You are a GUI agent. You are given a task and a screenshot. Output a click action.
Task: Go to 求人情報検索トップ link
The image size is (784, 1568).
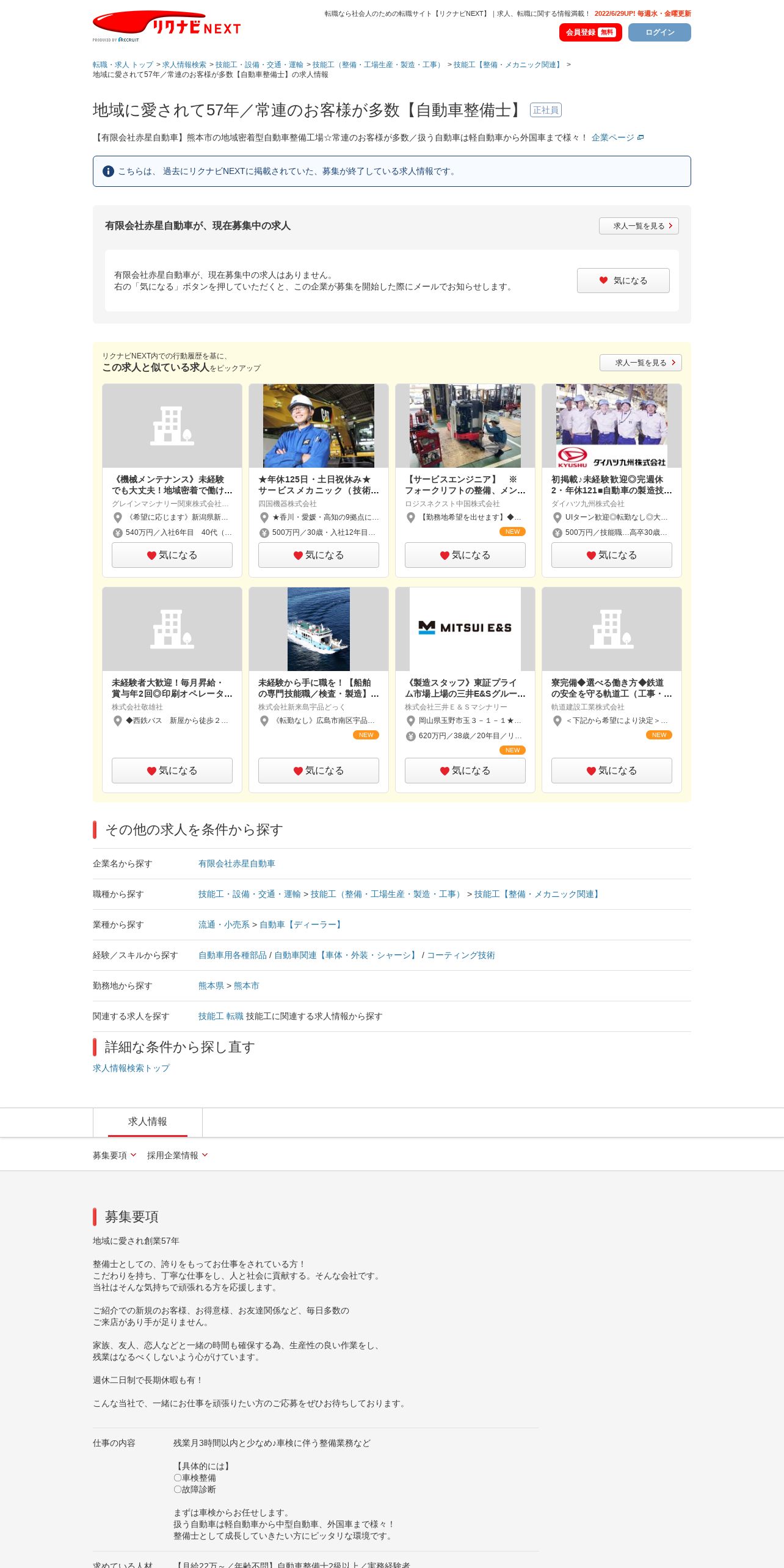point(131,1068)
